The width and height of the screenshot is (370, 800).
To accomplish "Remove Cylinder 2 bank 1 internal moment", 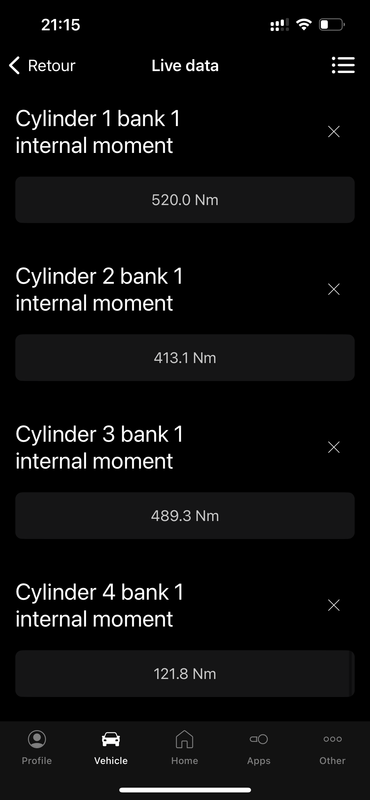I will [334, 289].
